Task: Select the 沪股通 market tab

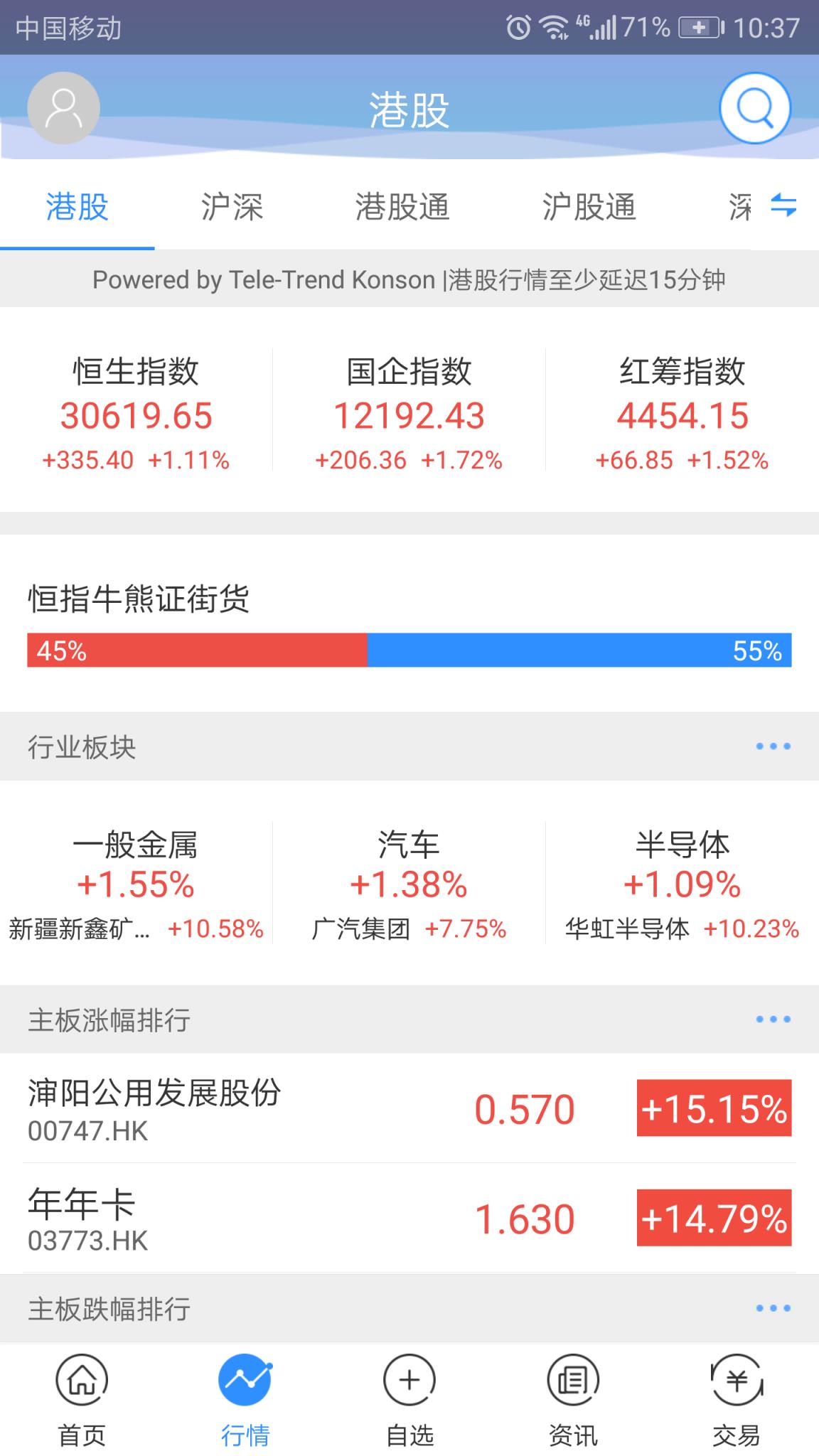Action: [x=590, y=207]
